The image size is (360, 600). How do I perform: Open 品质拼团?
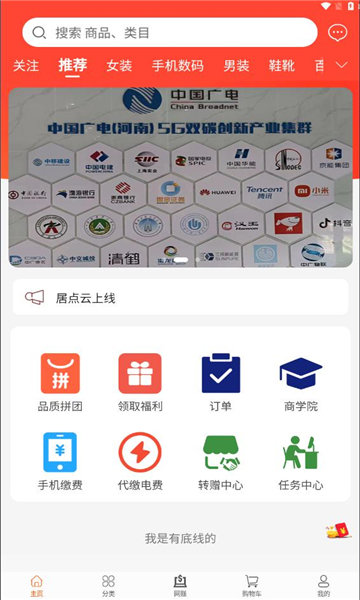(60, 382)
